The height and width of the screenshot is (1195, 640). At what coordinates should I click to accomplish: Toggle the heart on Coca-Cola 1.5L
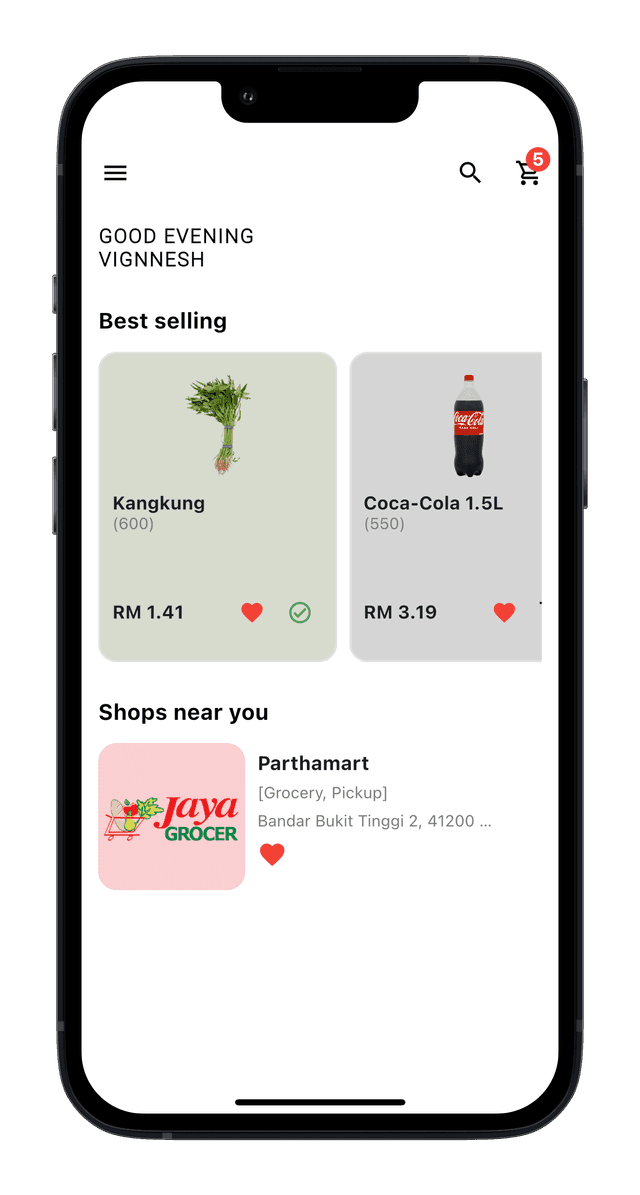(504, 613)
